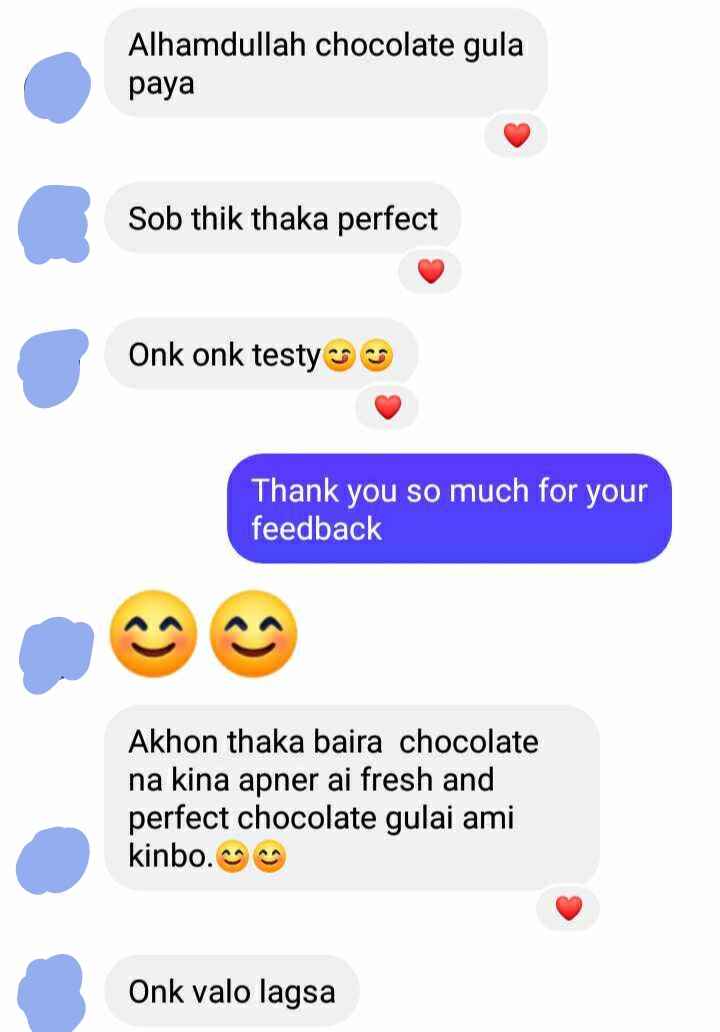720x1032 pixels.
Task: Tap the first large smiling blush emoji
Action: [x=153, y=637]
